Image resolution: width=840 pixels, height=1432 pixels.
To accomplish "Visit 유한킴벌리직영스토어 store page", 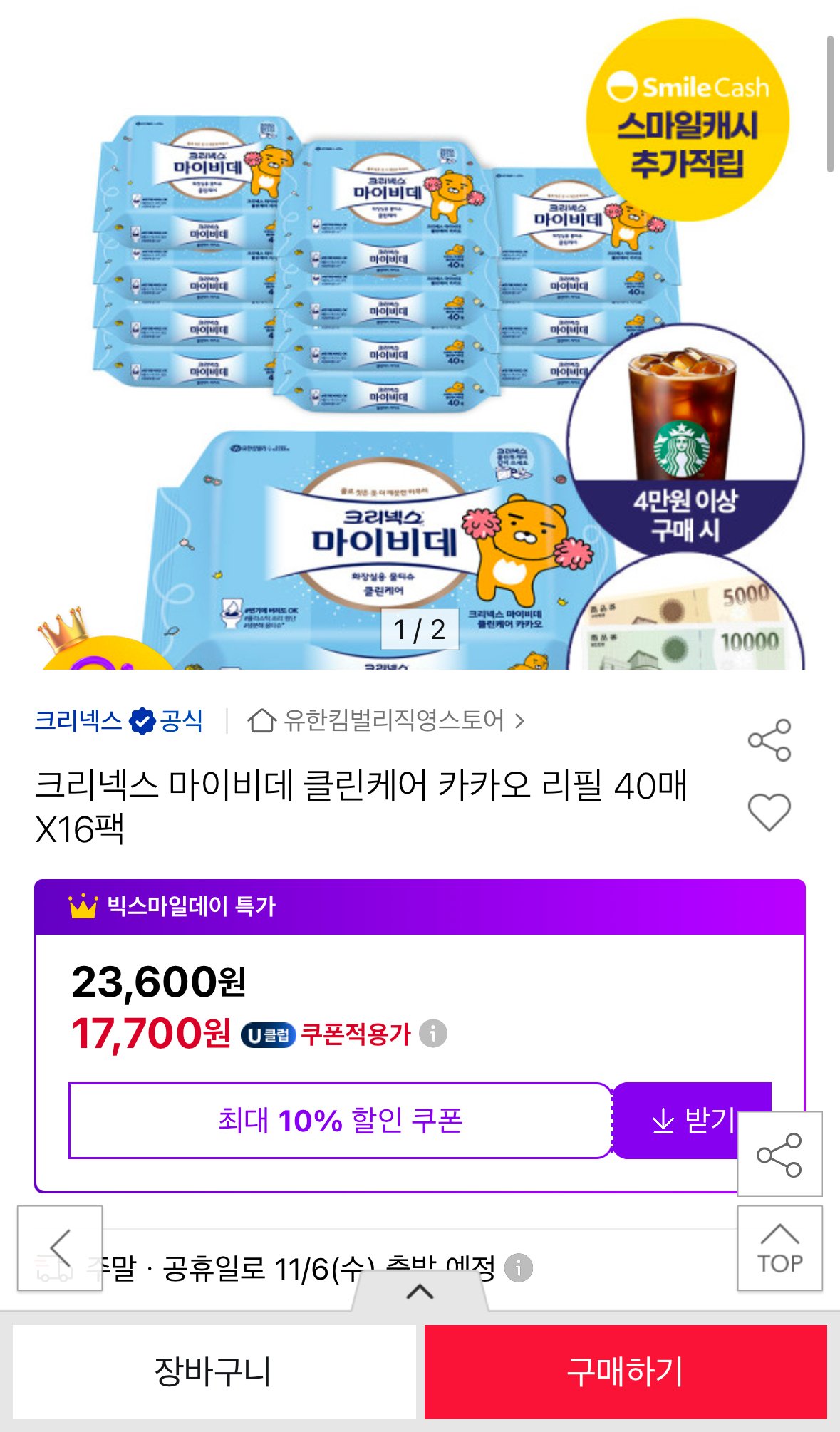I will 385,720.
